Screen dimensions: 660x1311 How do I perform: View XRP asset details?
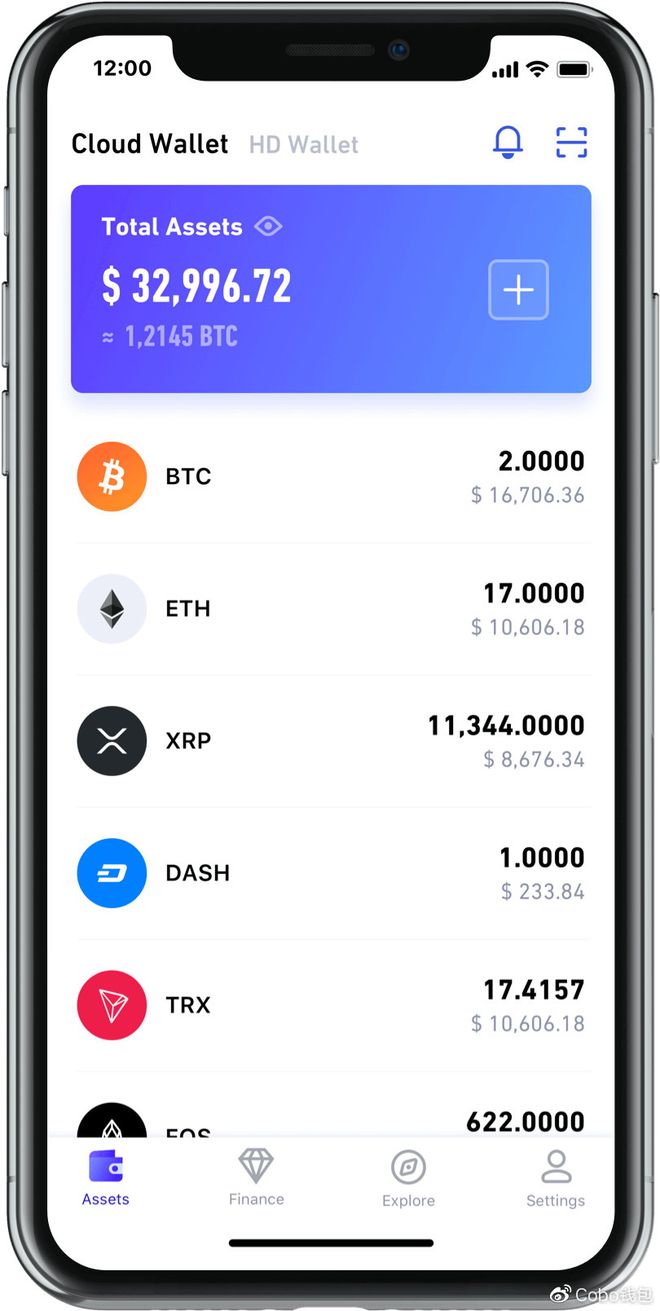pyautogui.click(x=331, y=741)
